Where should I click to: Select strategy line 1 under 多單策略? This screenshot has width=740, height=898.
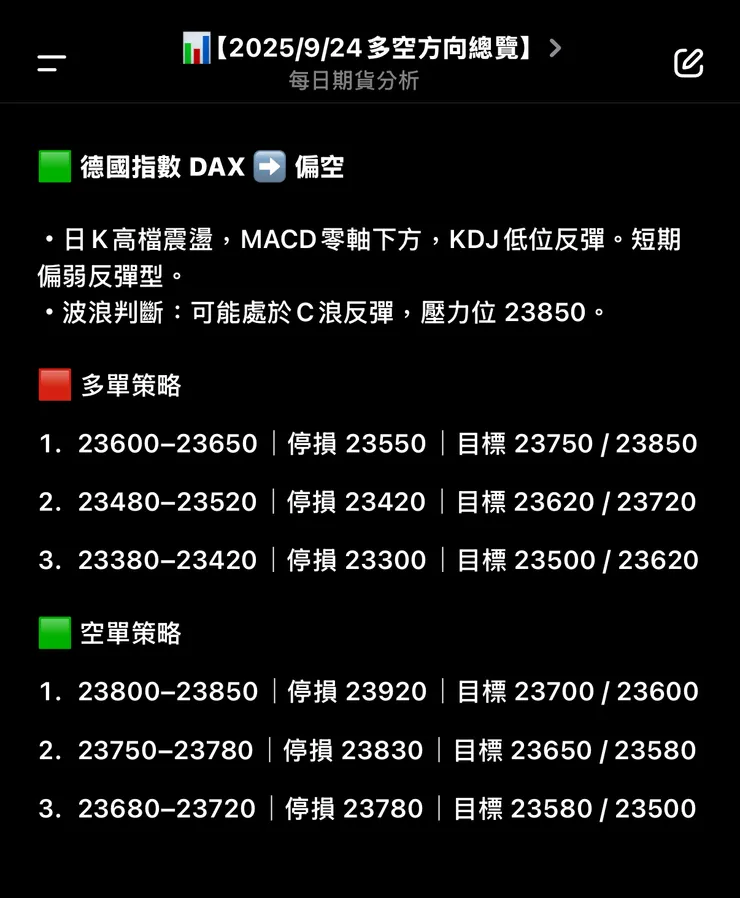click(x=370, y=444)
